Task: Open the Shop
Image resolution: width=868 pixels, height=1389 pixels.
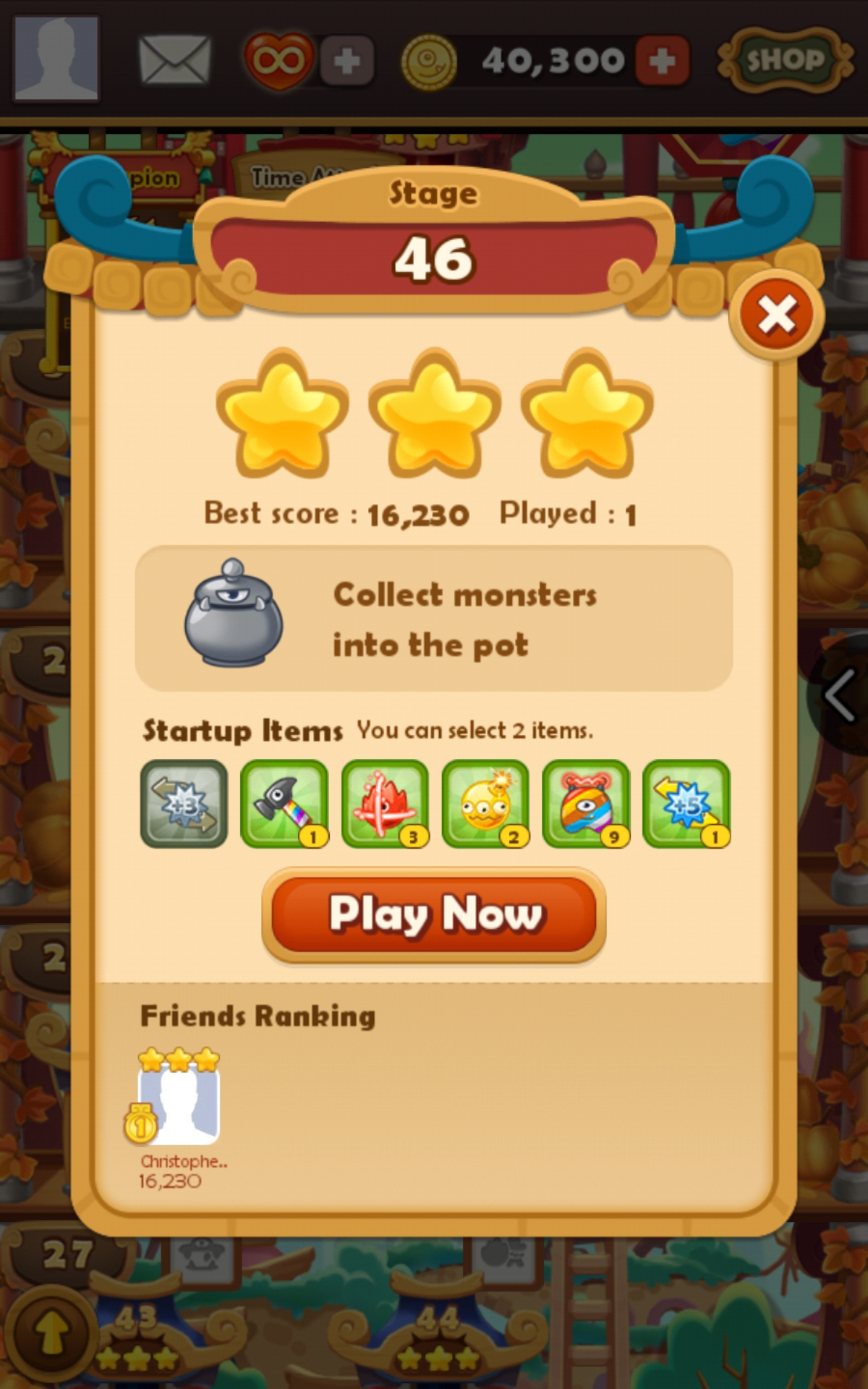Action: (x=785, y=60)
